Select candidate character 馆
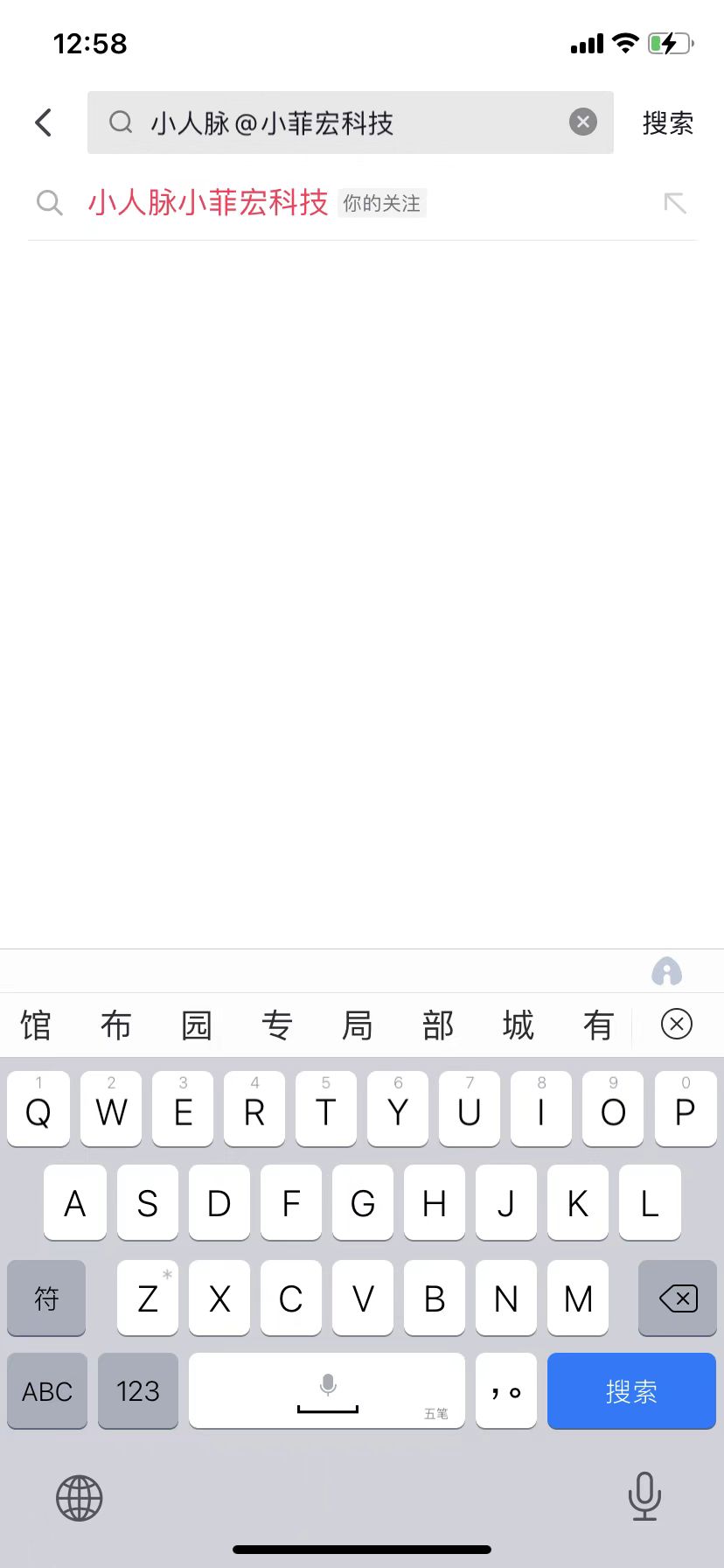 [36, 1025]
